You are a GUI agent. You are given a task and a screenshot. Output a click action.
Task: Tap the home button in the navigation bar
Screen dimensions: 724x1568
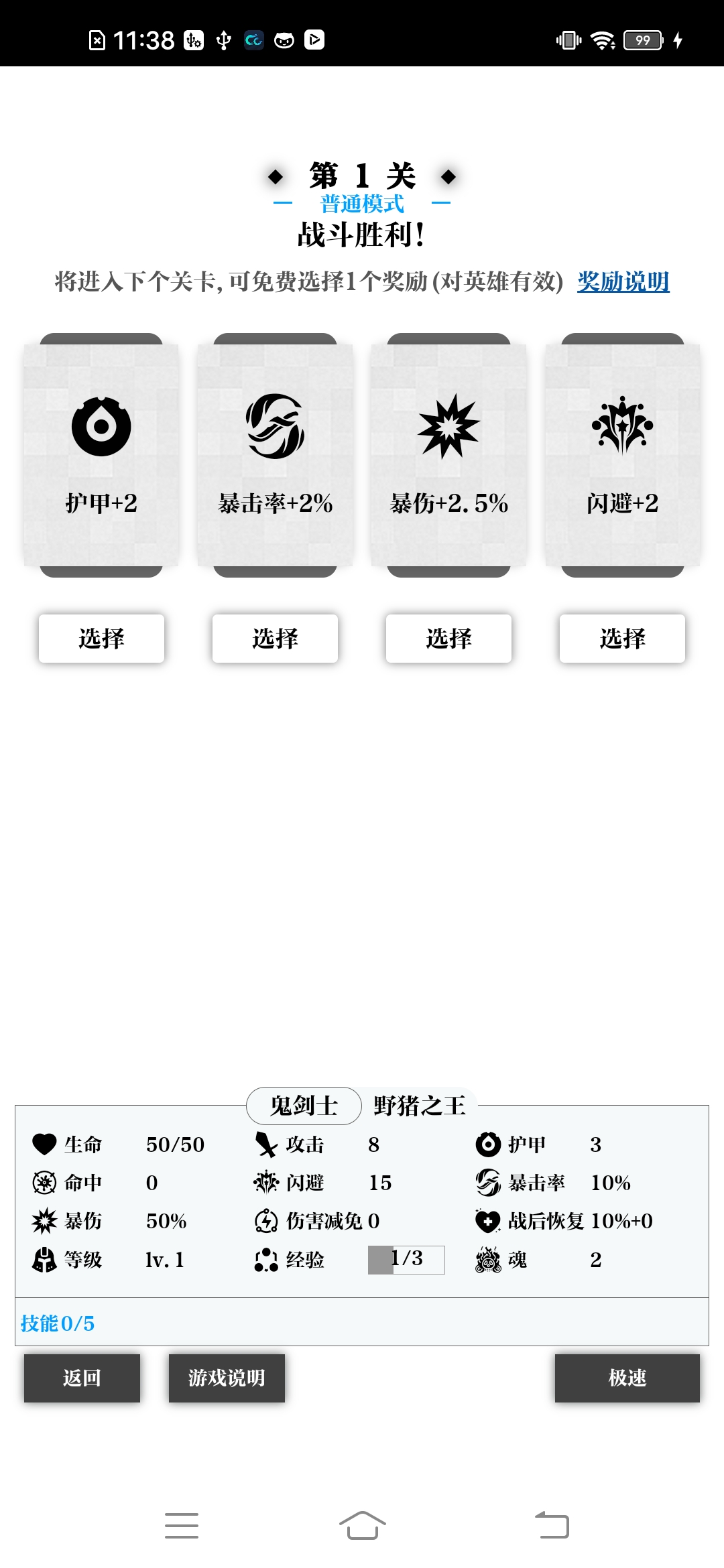point(361,1523)
